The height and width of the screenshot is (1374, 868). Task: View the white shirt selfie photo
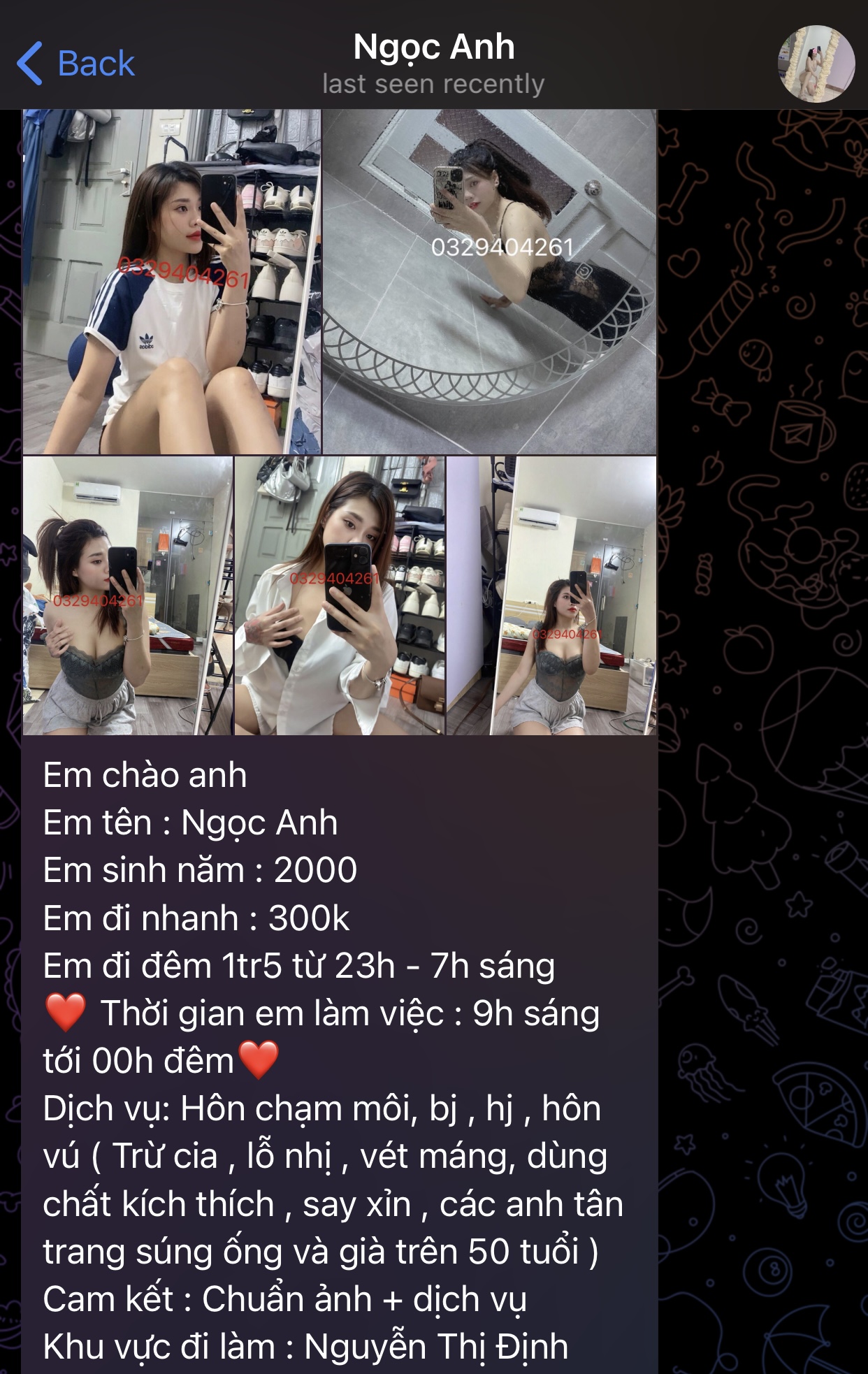tap(340, 595)
